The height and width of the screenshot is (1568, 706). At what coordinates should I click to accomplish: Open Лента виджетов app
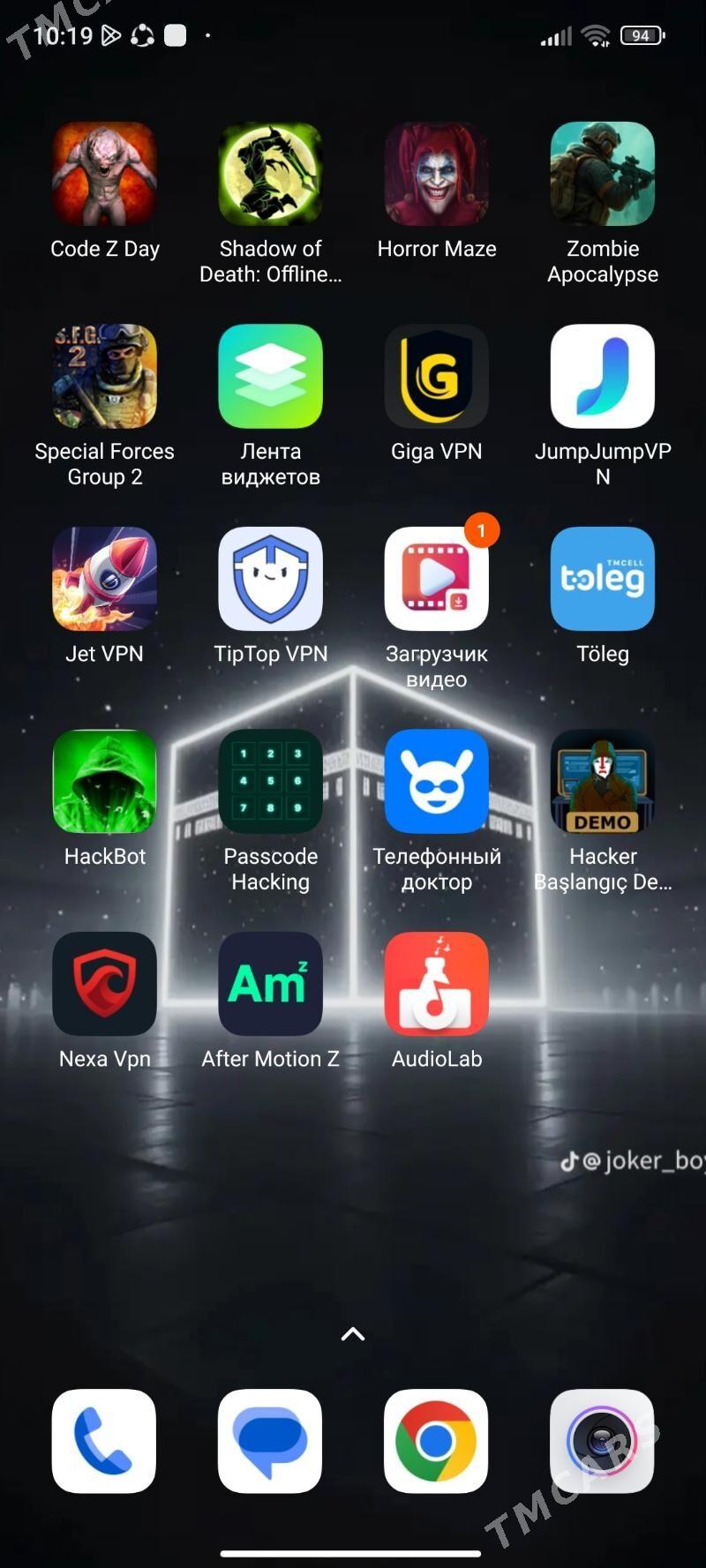tap(270, 376)
